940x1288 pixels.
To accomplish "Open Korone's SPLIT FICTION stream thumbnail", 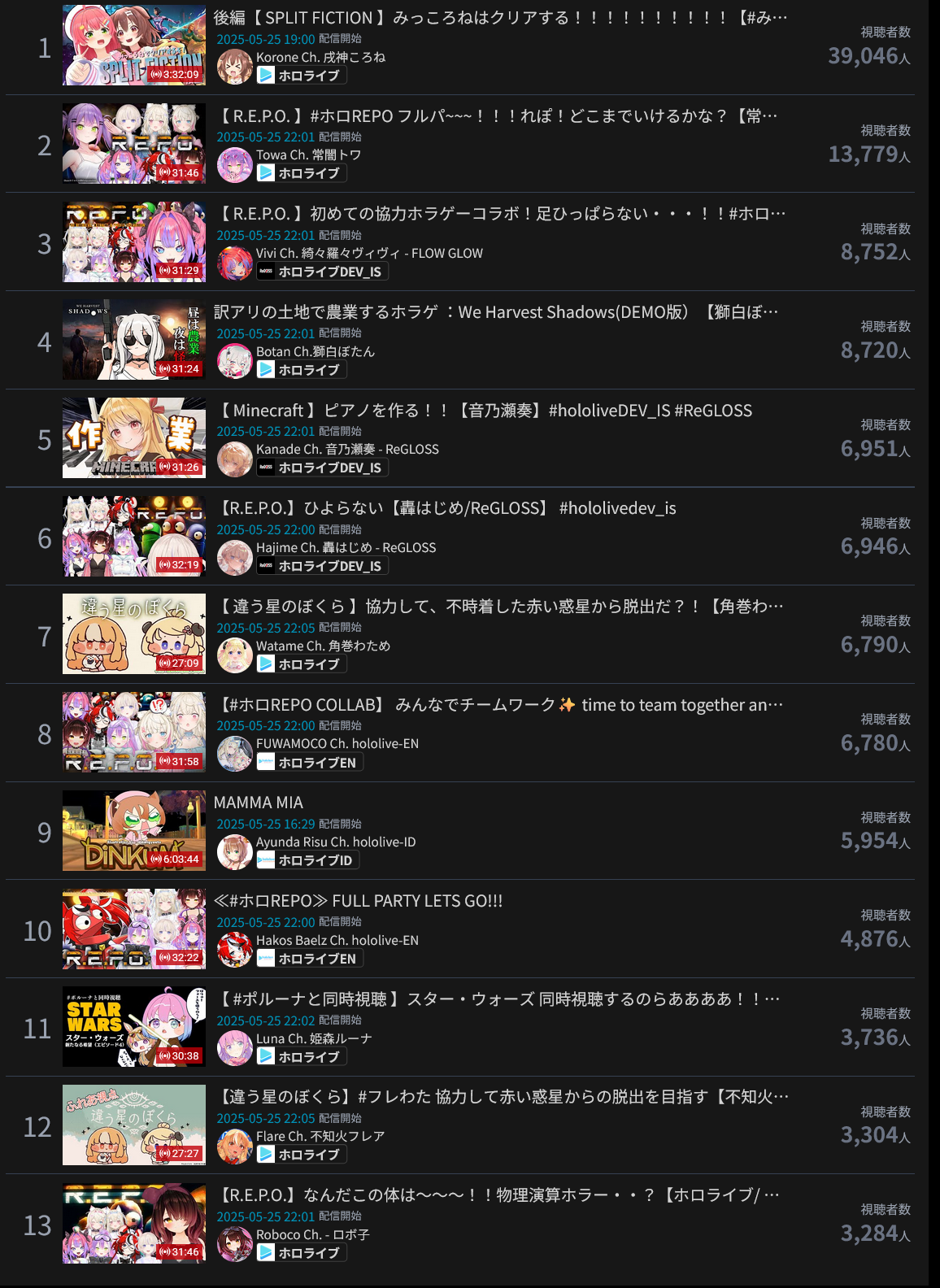I will click(x=134, y=46).
